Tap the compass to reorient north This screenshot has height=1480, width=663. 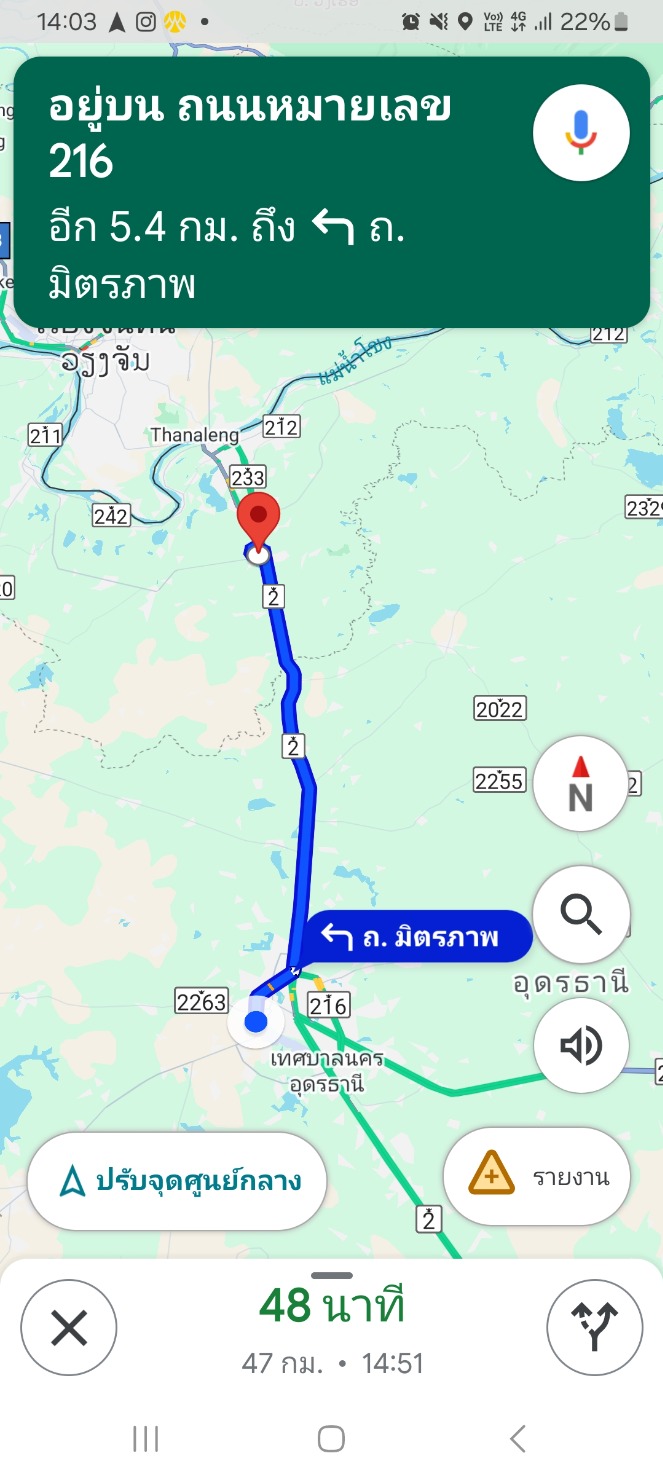(581, 785)
